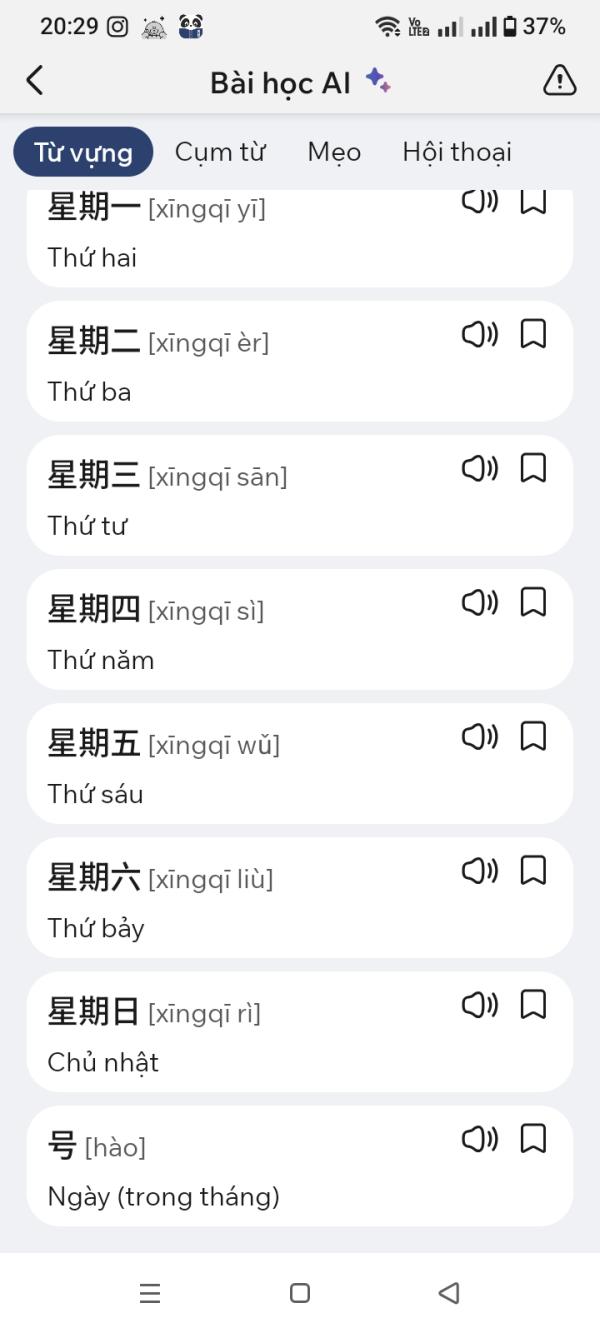This screenshot has height=1333, width=600.
Task: Play audio for 号 [hào]
Action: coord(479,1138)
